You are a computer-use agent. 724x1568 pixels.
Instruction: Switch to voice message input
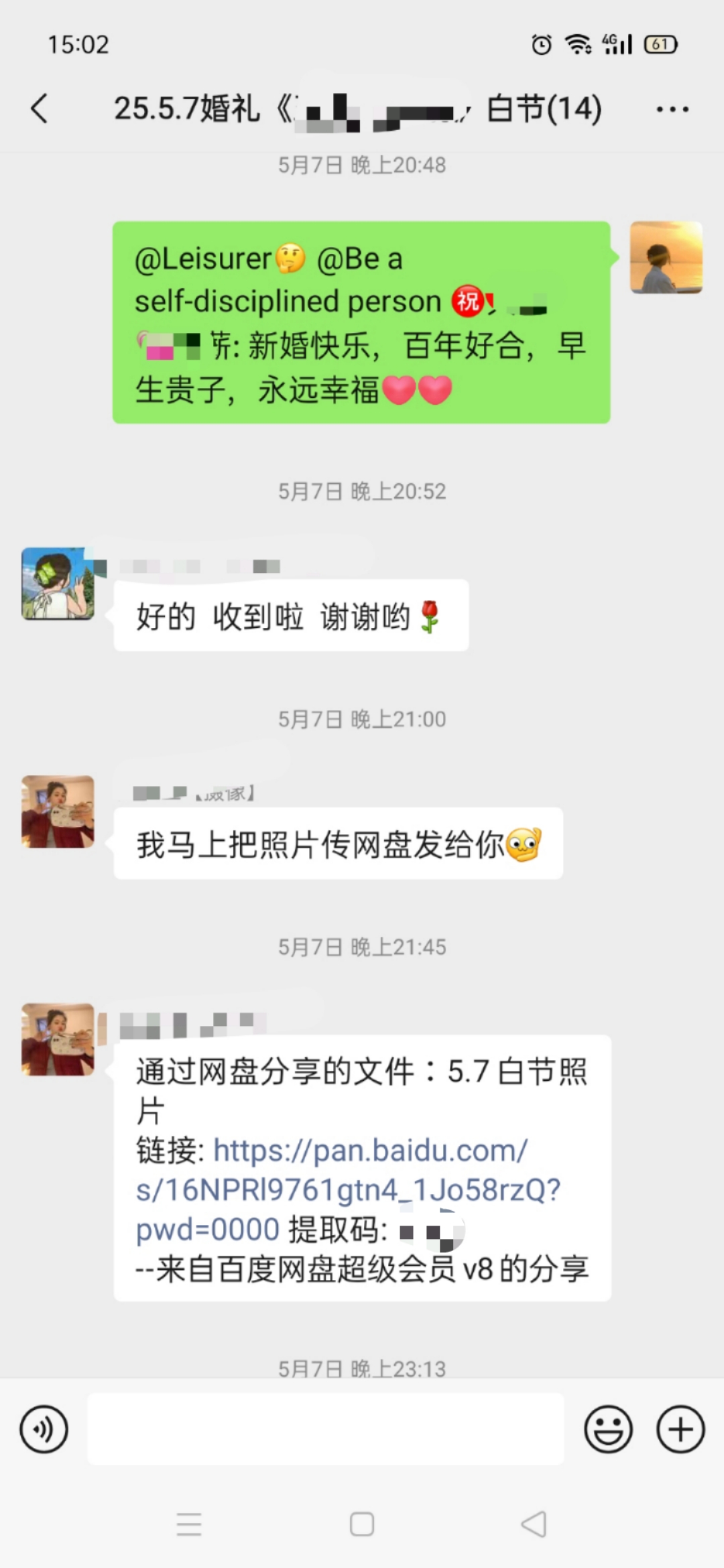point(44,1429)
